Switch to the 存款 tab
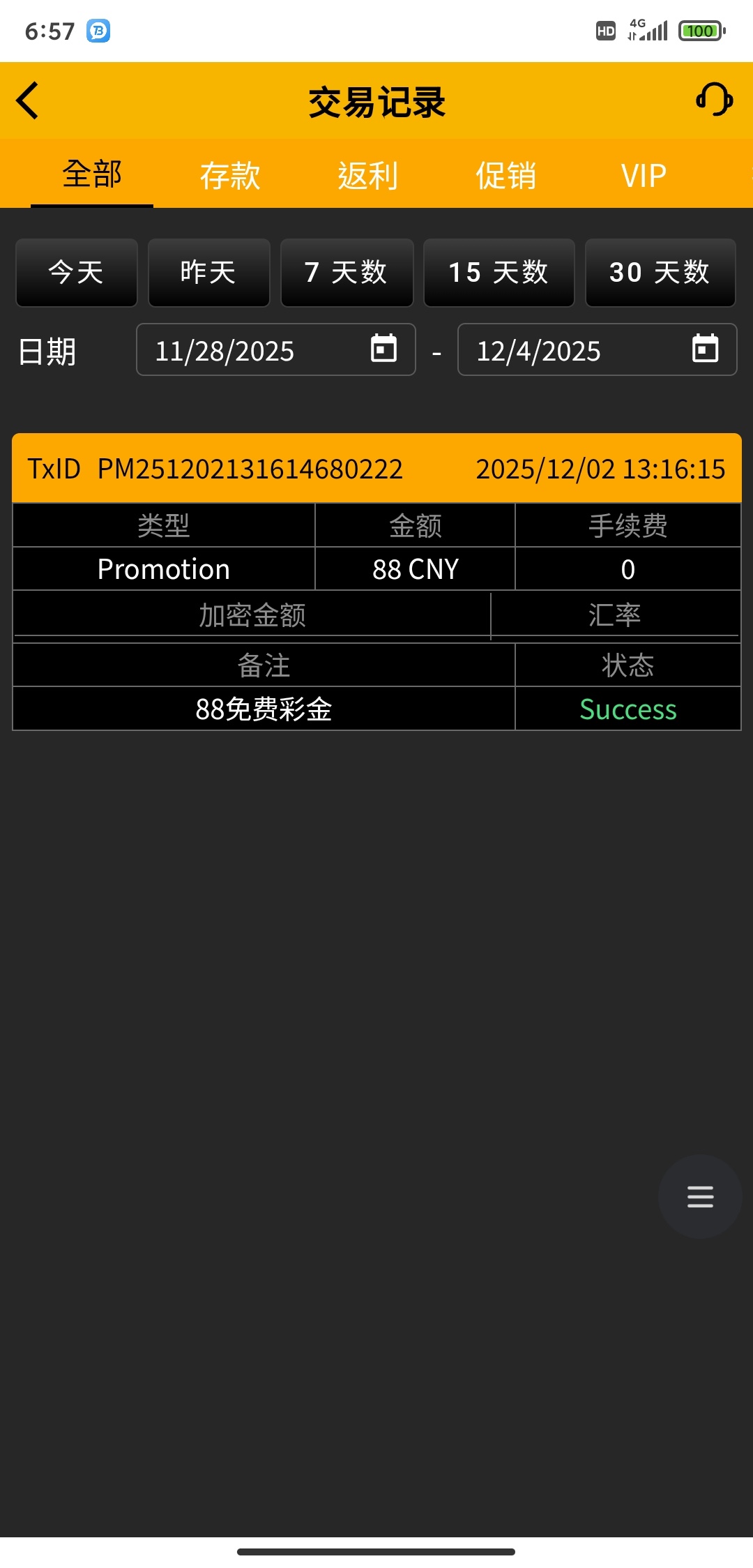The height and width of the screenshot is (1568, 753). coord(230,175)
